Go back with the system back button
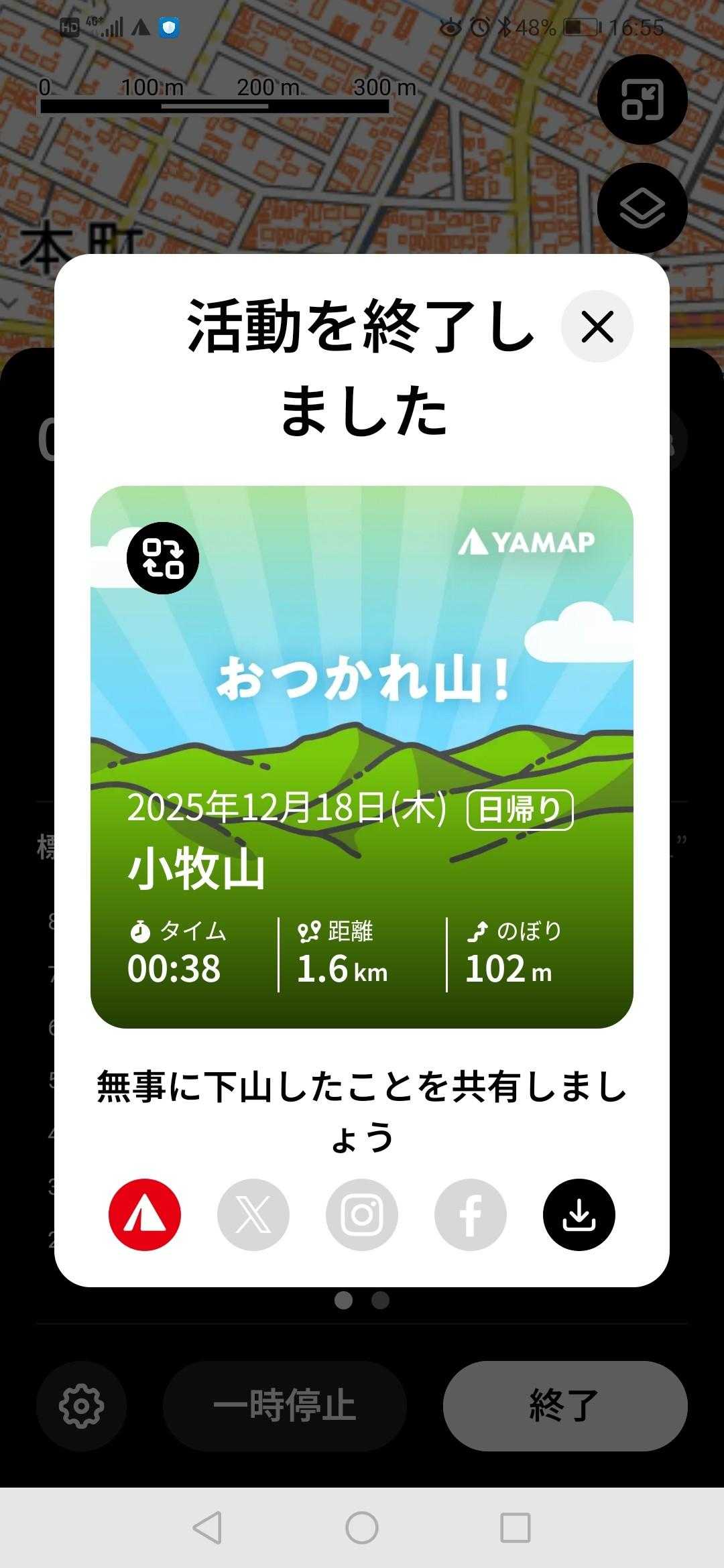Image resolution: width=724 pixels, height=1568 pixels. point(207,1528)
